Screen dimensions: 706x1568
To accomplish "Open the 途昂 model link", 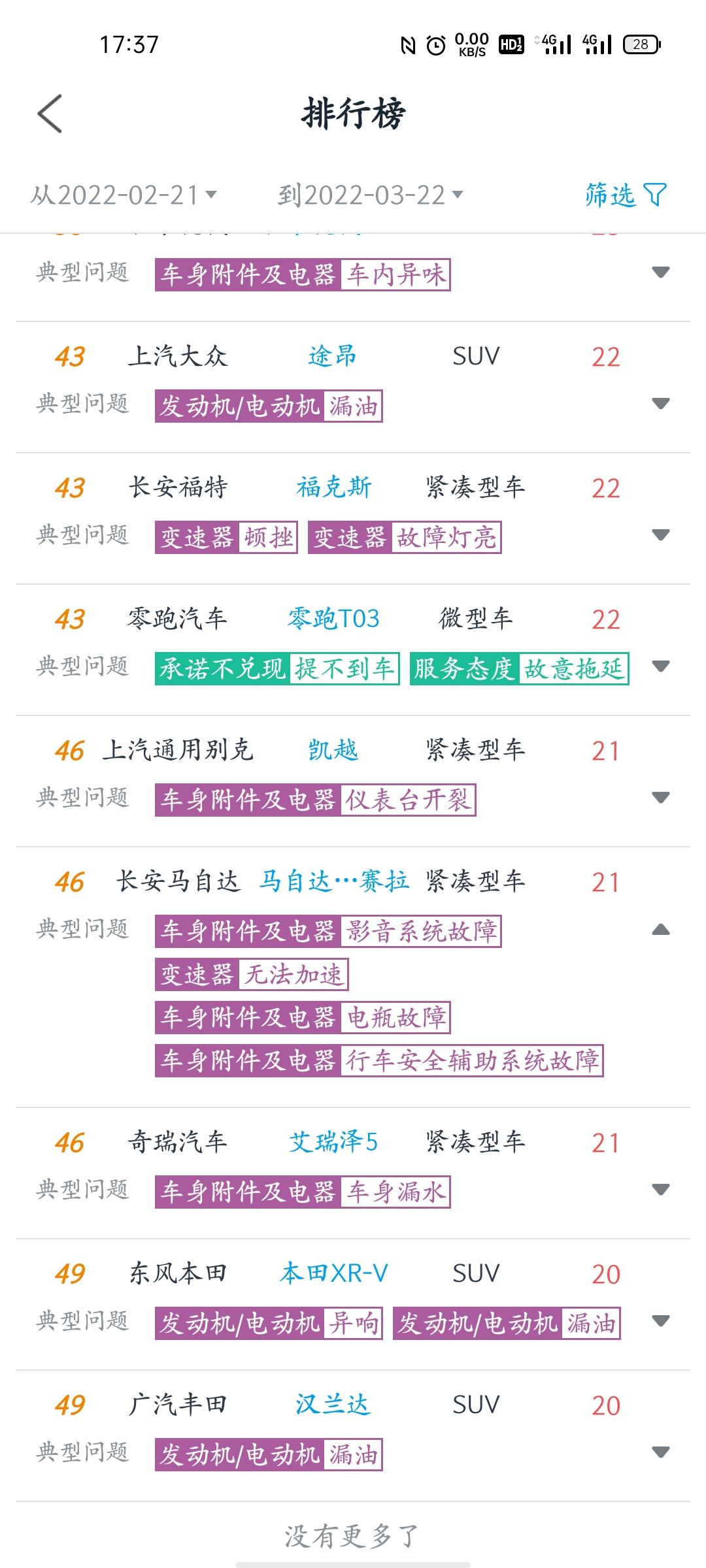I will [x=333, y=356].
